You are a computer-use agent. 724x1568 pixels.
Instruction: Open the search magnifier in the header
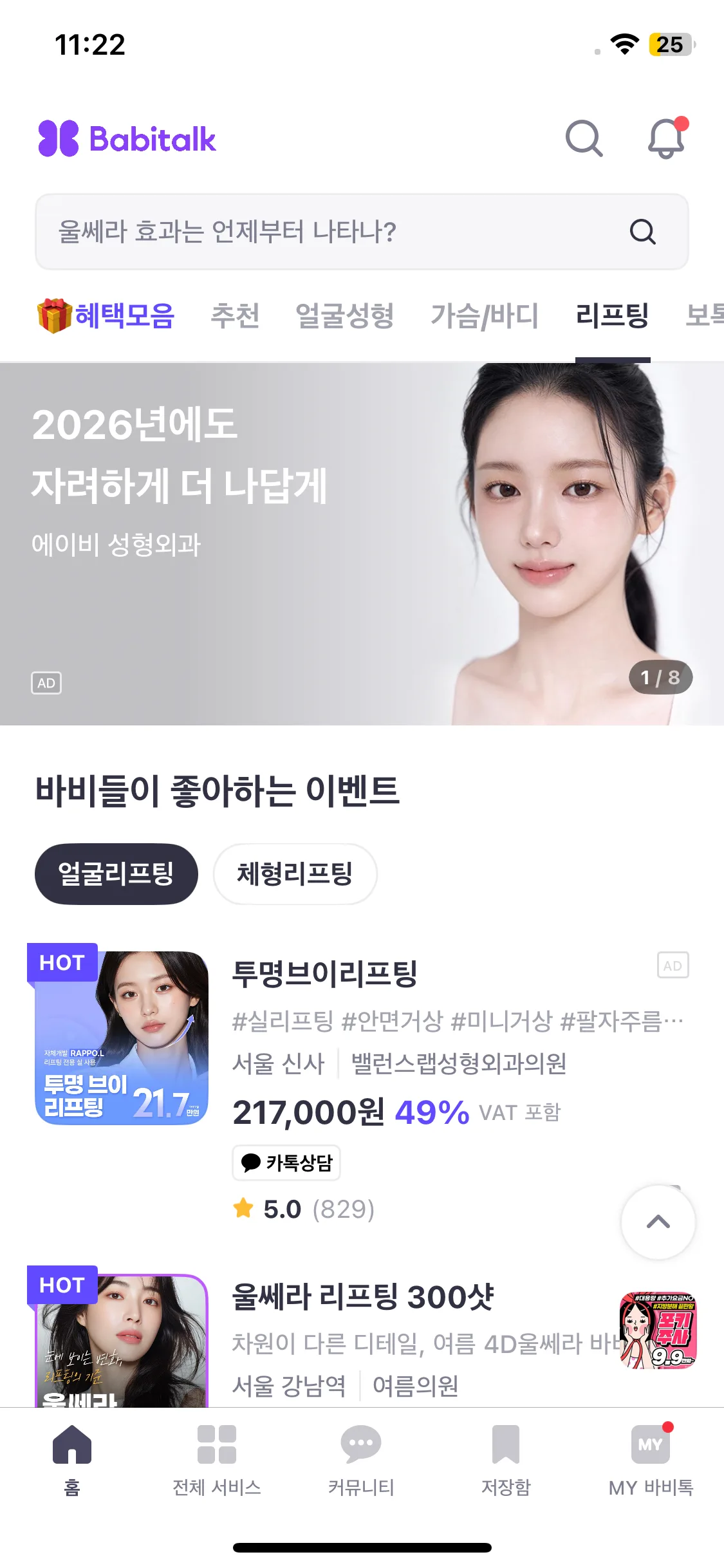pos(584,138)
